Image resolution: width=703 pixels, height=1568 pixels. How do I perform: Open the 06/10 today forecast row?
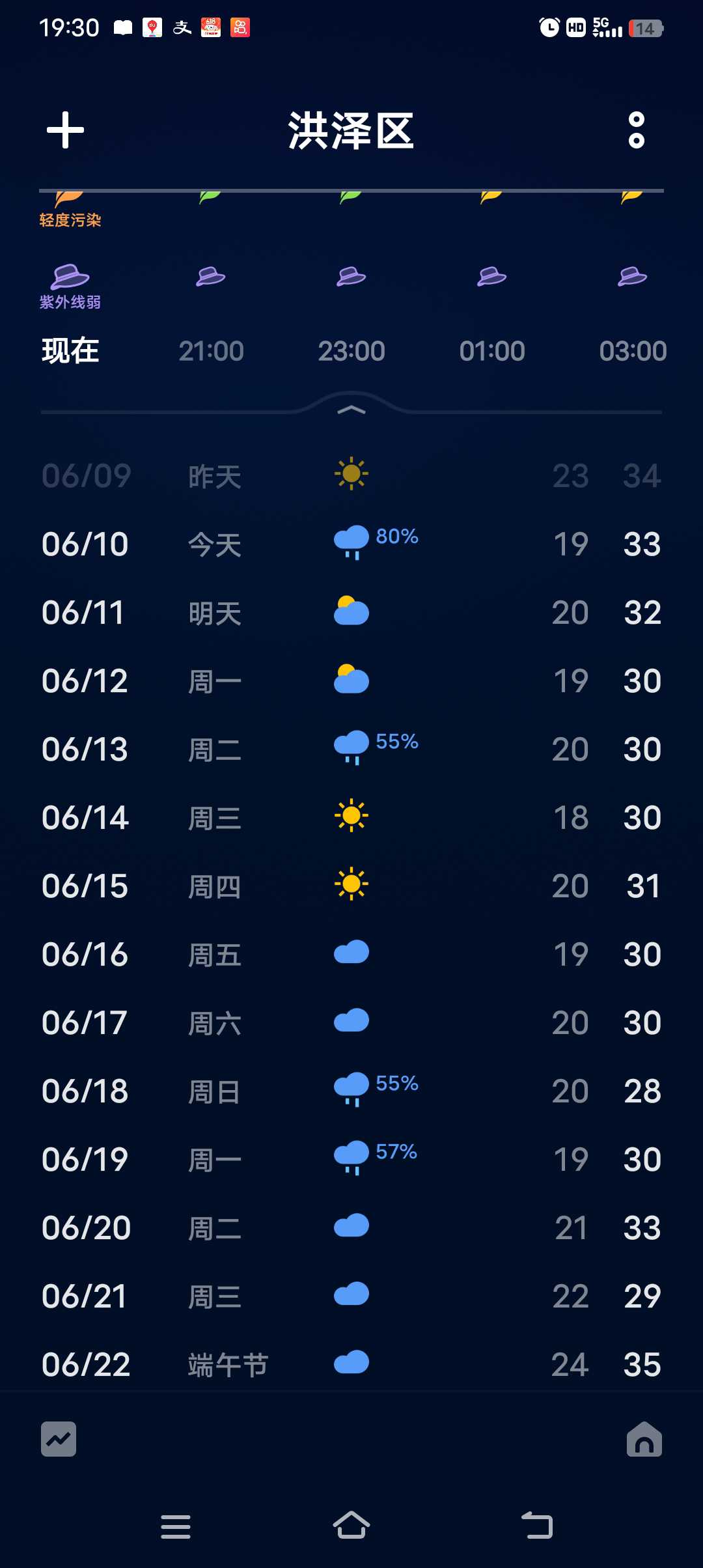pyautogui.click(x=351, y=544)
